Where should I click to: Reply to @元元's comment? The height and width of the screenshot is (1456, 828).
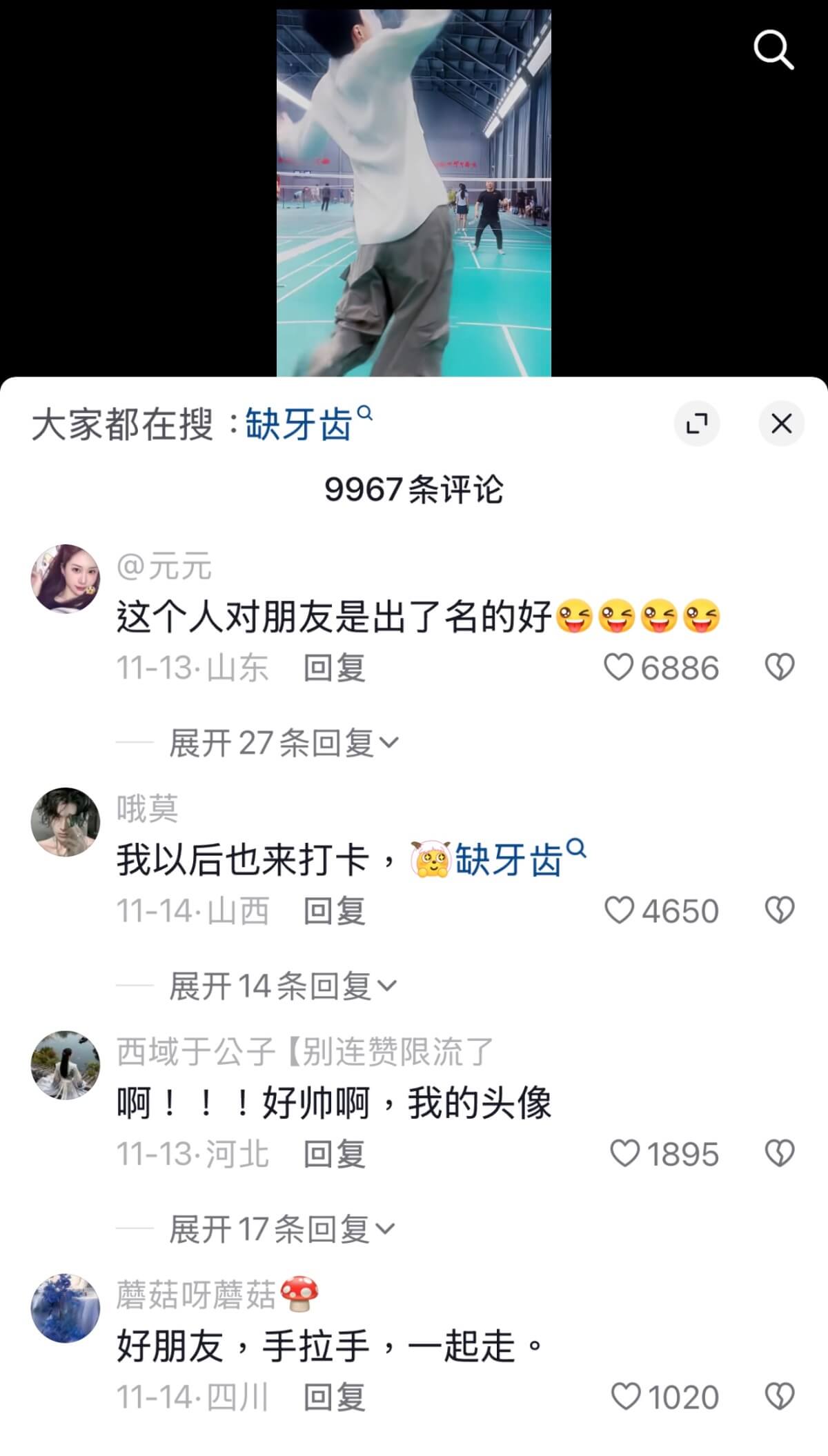pos(334,668)
